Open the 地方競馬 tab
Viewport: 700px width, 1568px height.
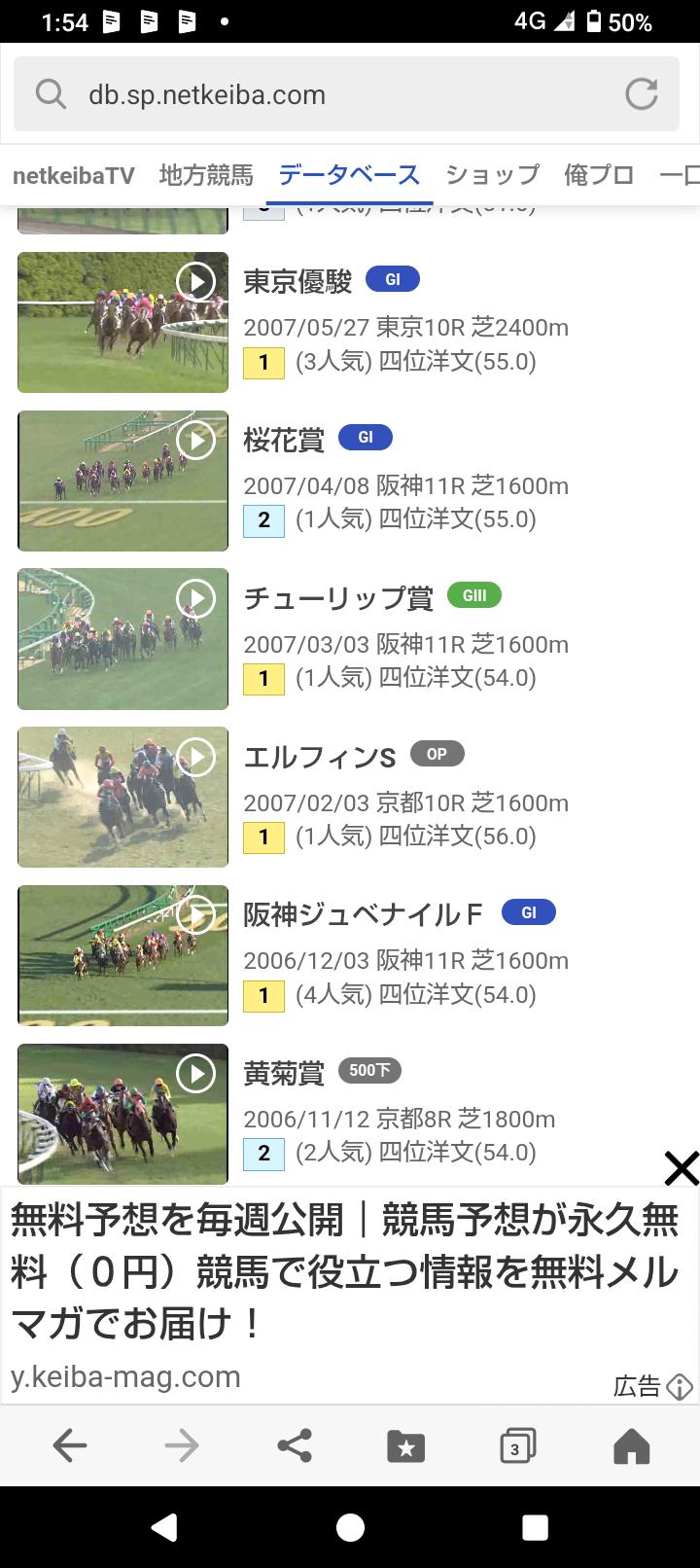[206, 175]
